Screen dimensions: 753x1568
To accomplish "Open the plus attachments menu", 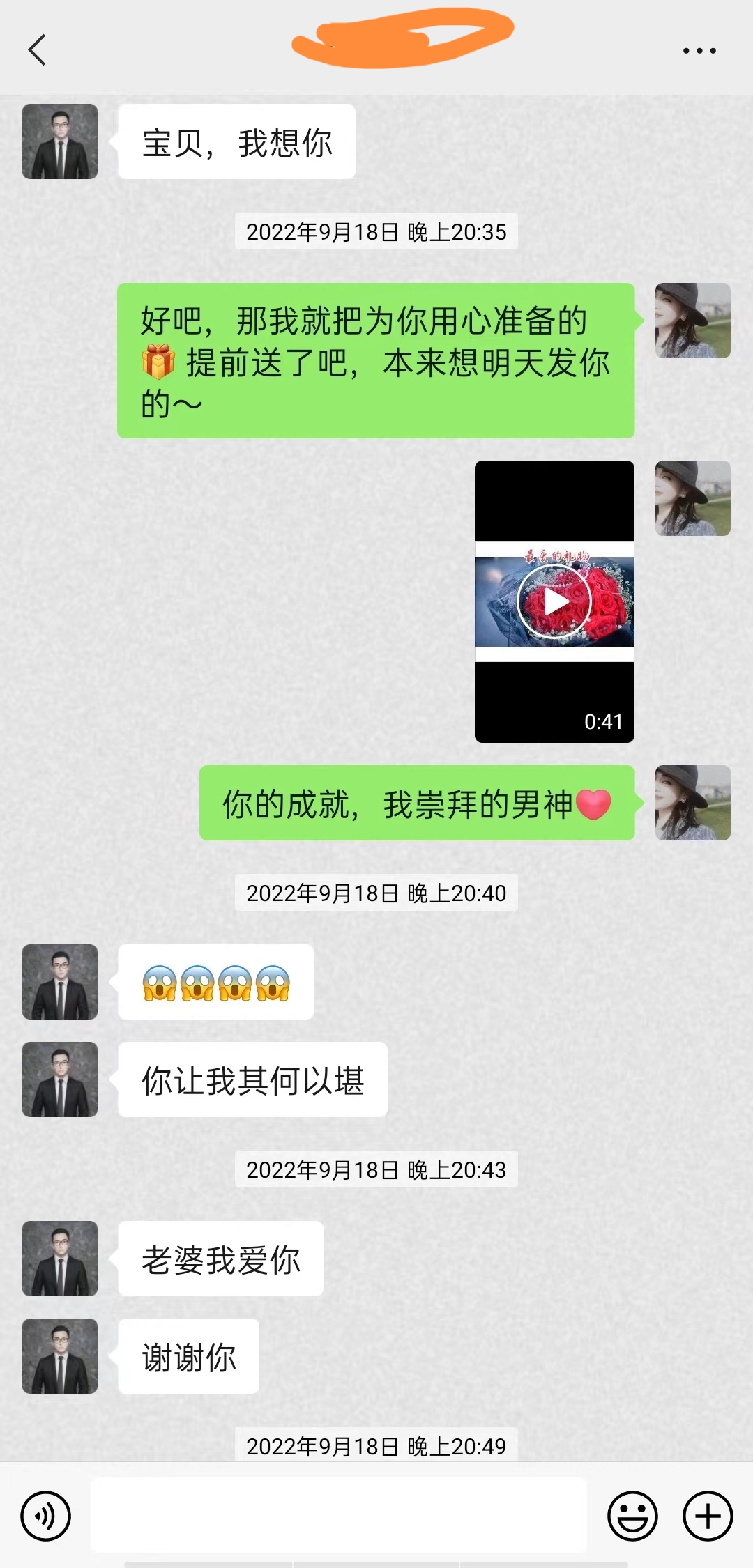I will (708, 1516).
